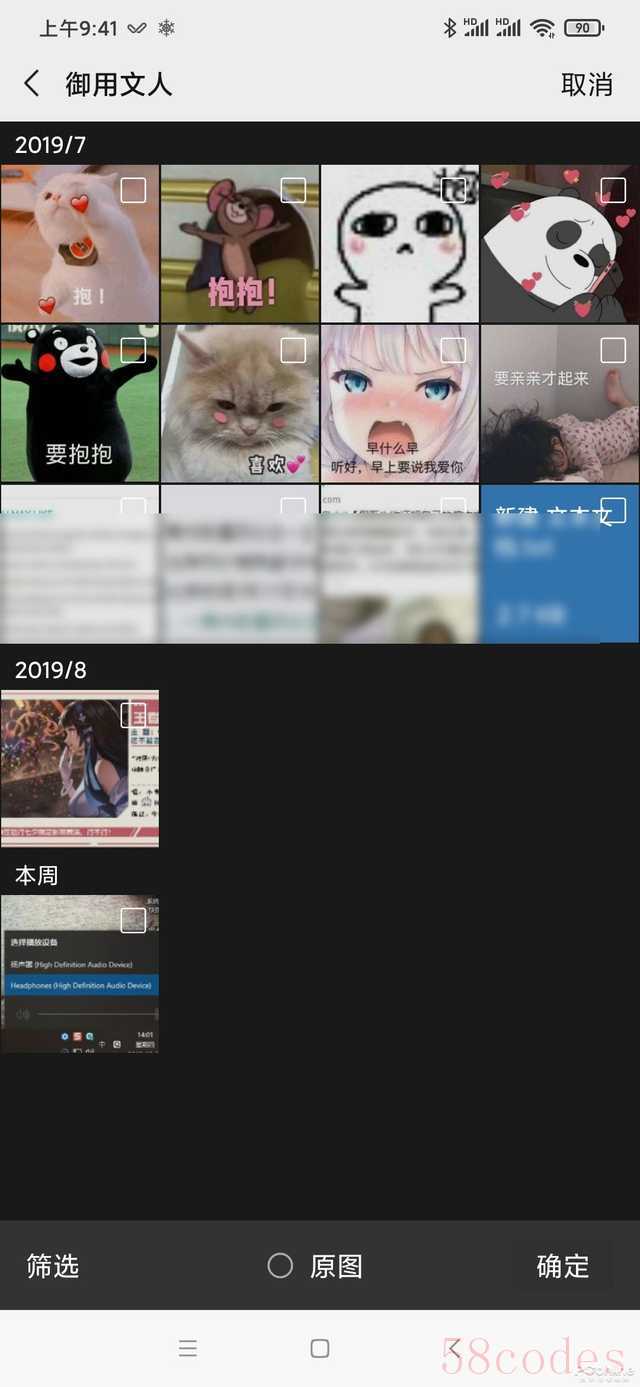This screenshot has width=640, height=1387.
Task: Open the recent apps menu button
Action: [x=187, y=1348]
